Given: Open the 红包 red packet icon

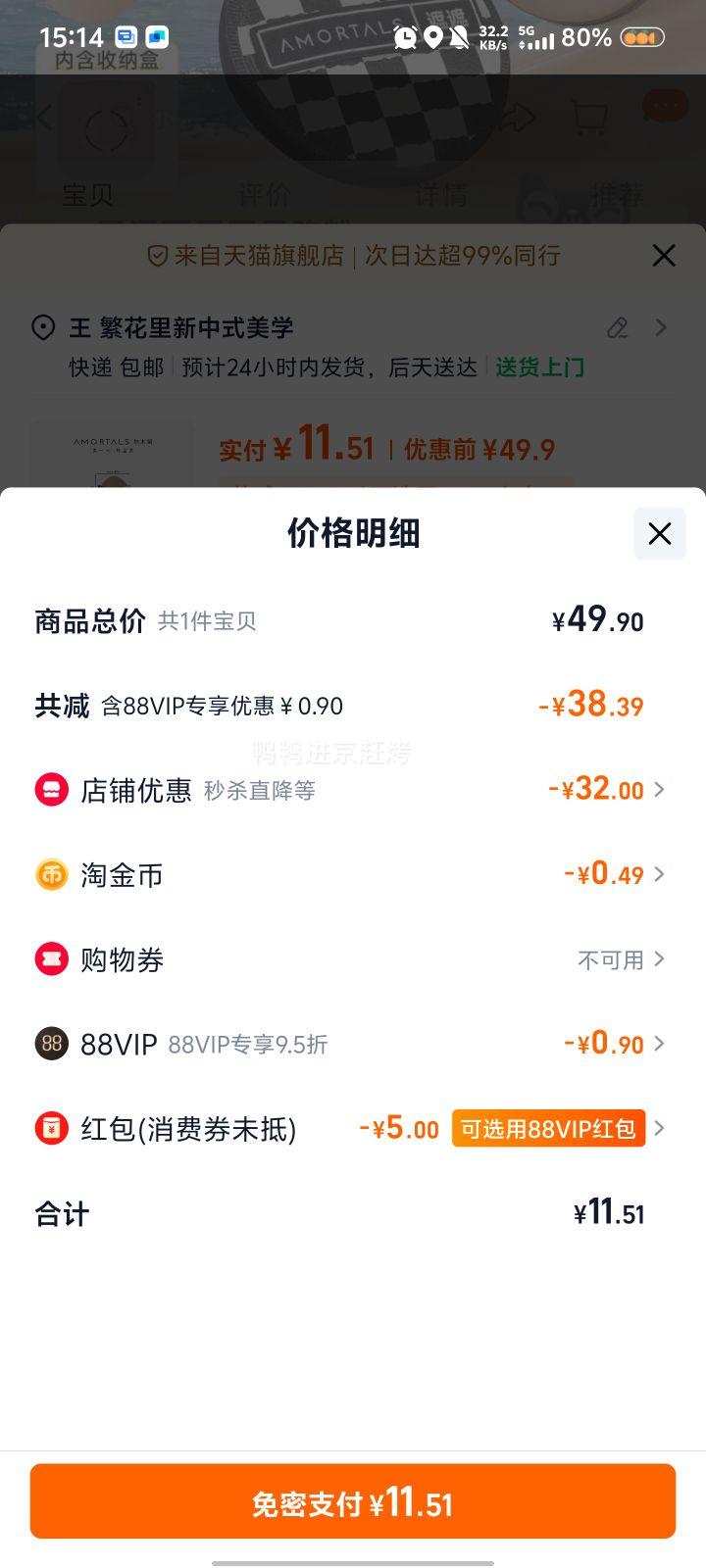Looking at the screenshot, I should pos(51,1129).
